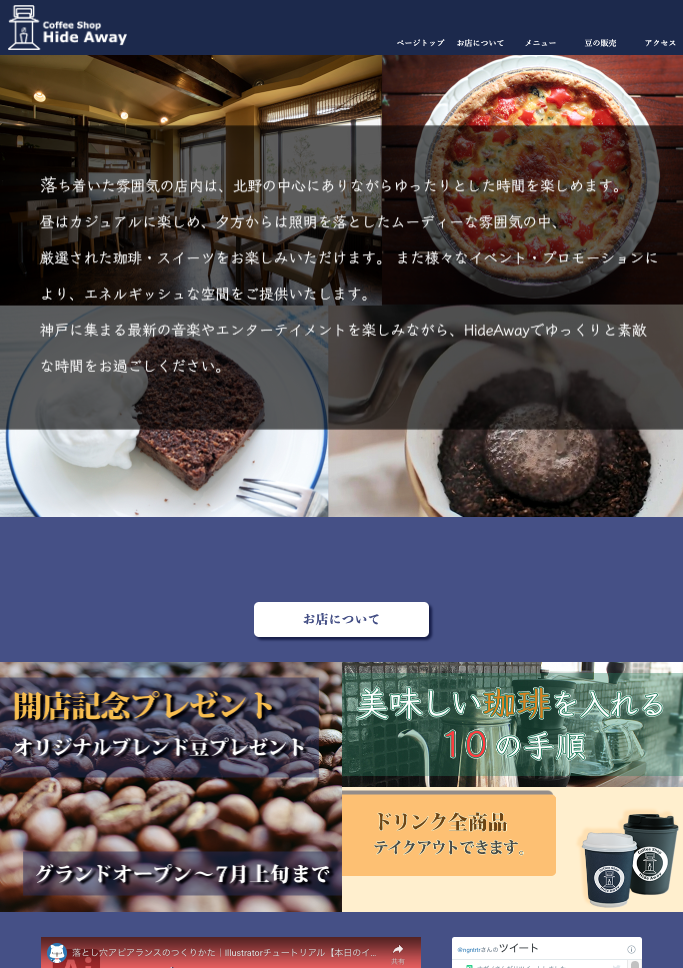Visit the 豆の販売 section

pyautogui.click(x=600, y=43)
